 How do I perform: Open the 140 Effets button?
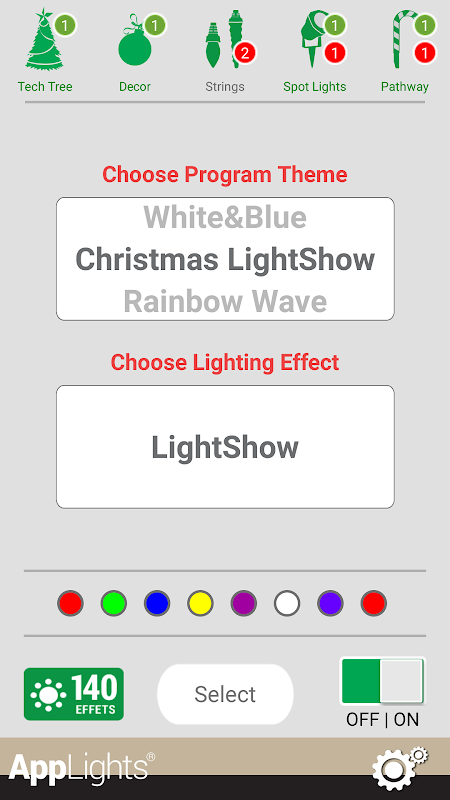(74, 694)
